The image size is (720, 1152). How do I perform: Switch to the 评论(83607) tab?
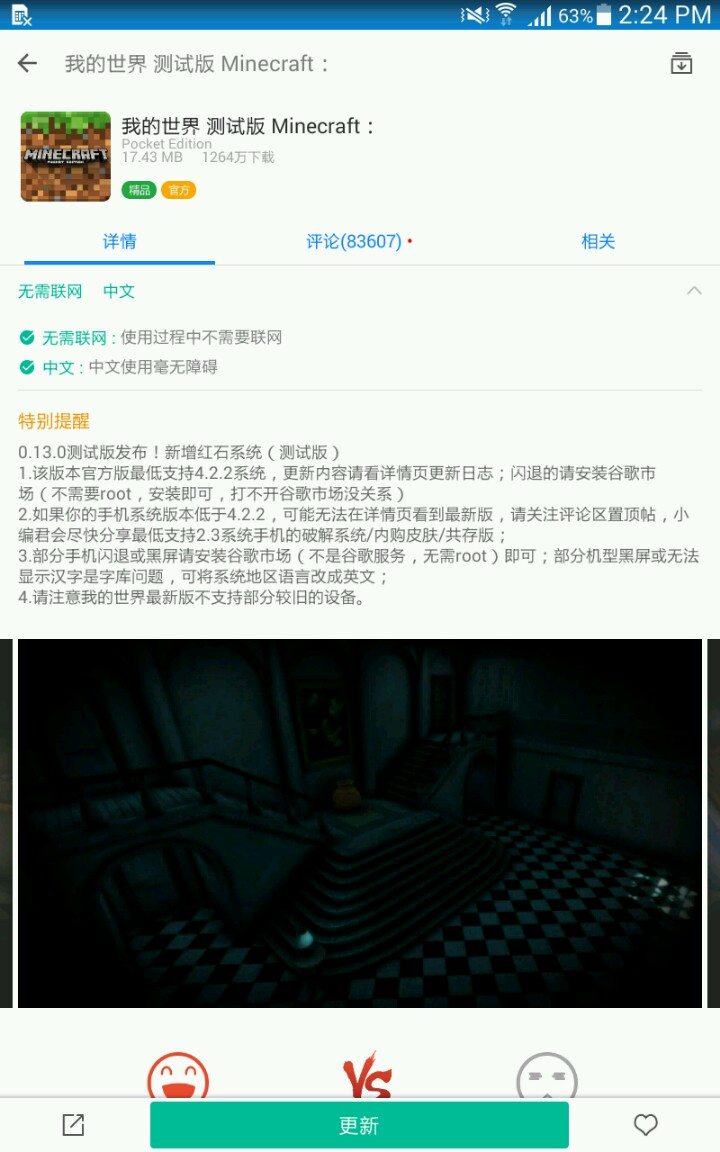click(x=354, y=241)
